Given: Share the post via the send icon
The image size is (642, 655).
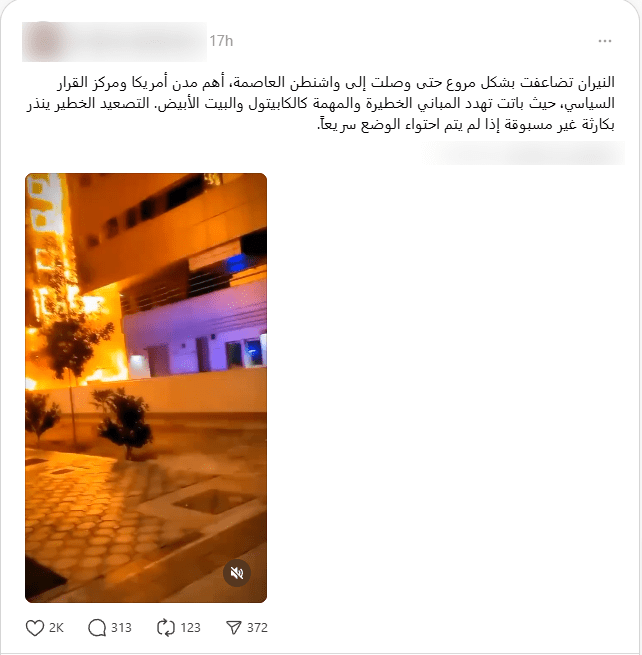Looking at the screenshot, I should 235,627.
